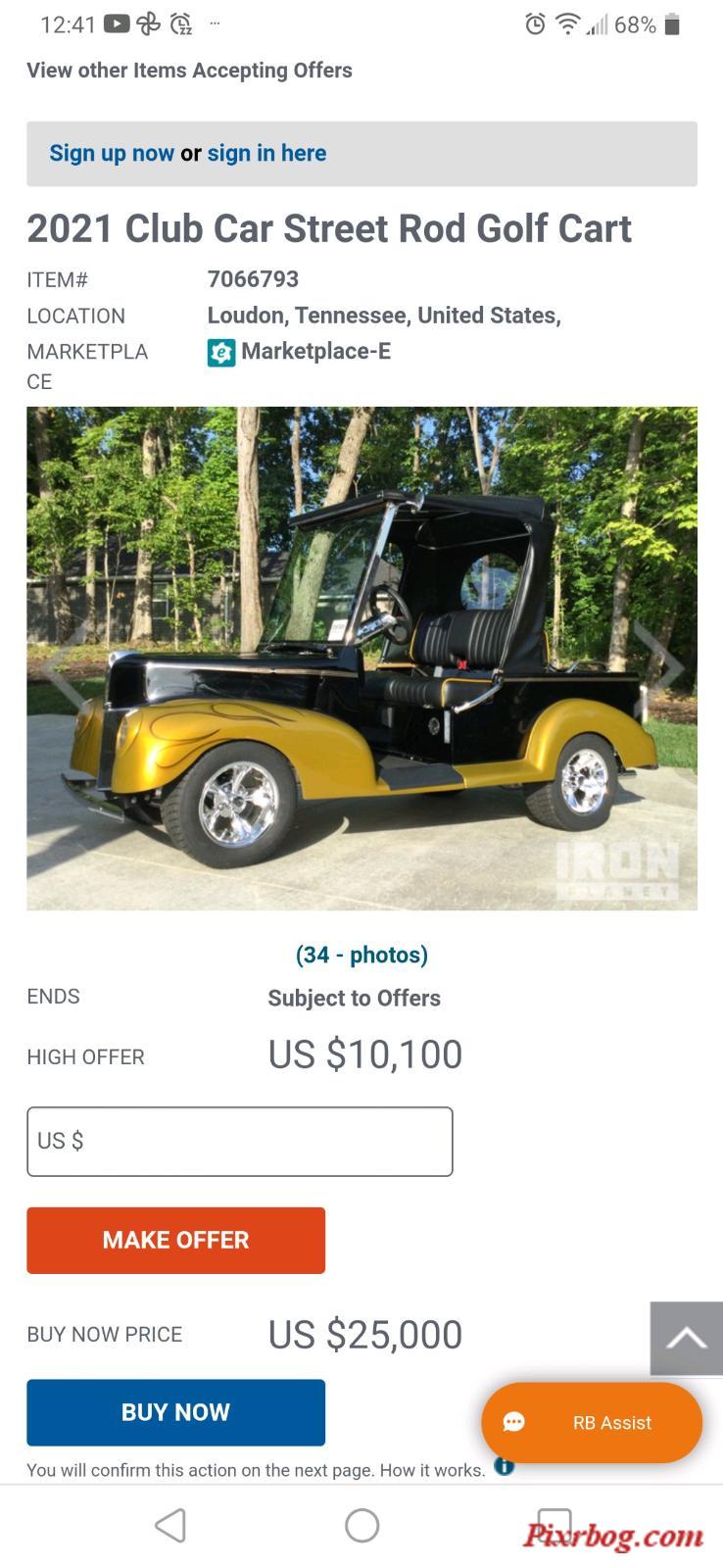Open View other Items Accepting Offers link
723x1568 pixels.
click(189, 71)
